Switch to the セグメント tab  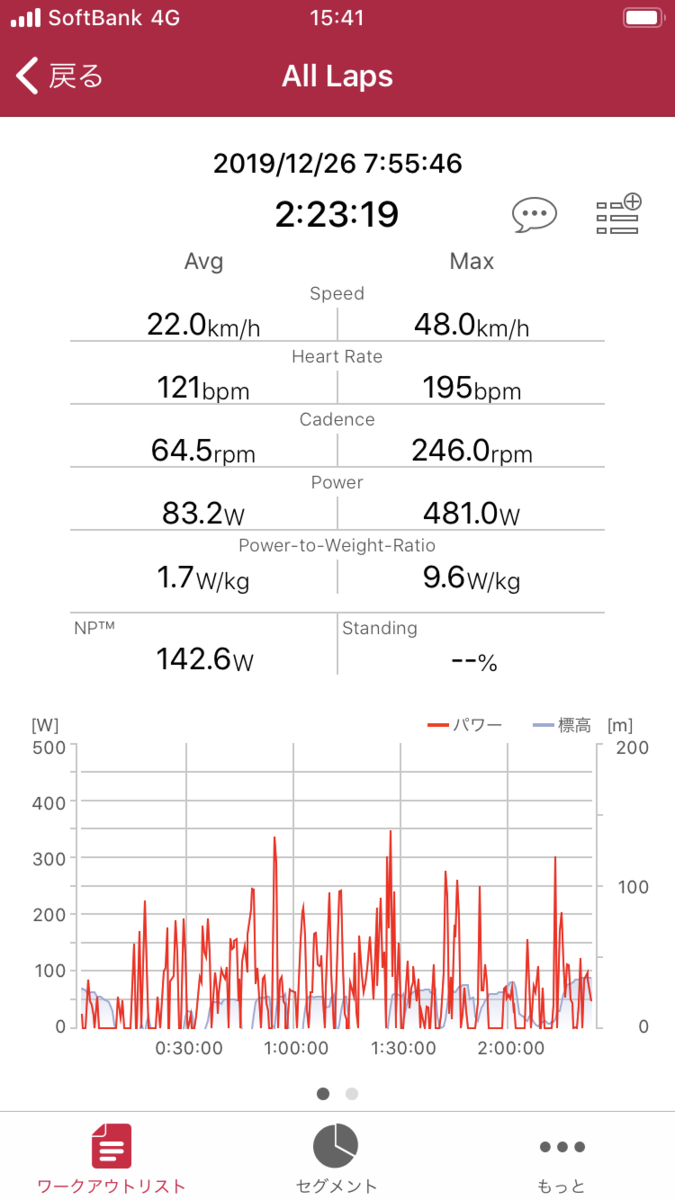point(337,1159)
